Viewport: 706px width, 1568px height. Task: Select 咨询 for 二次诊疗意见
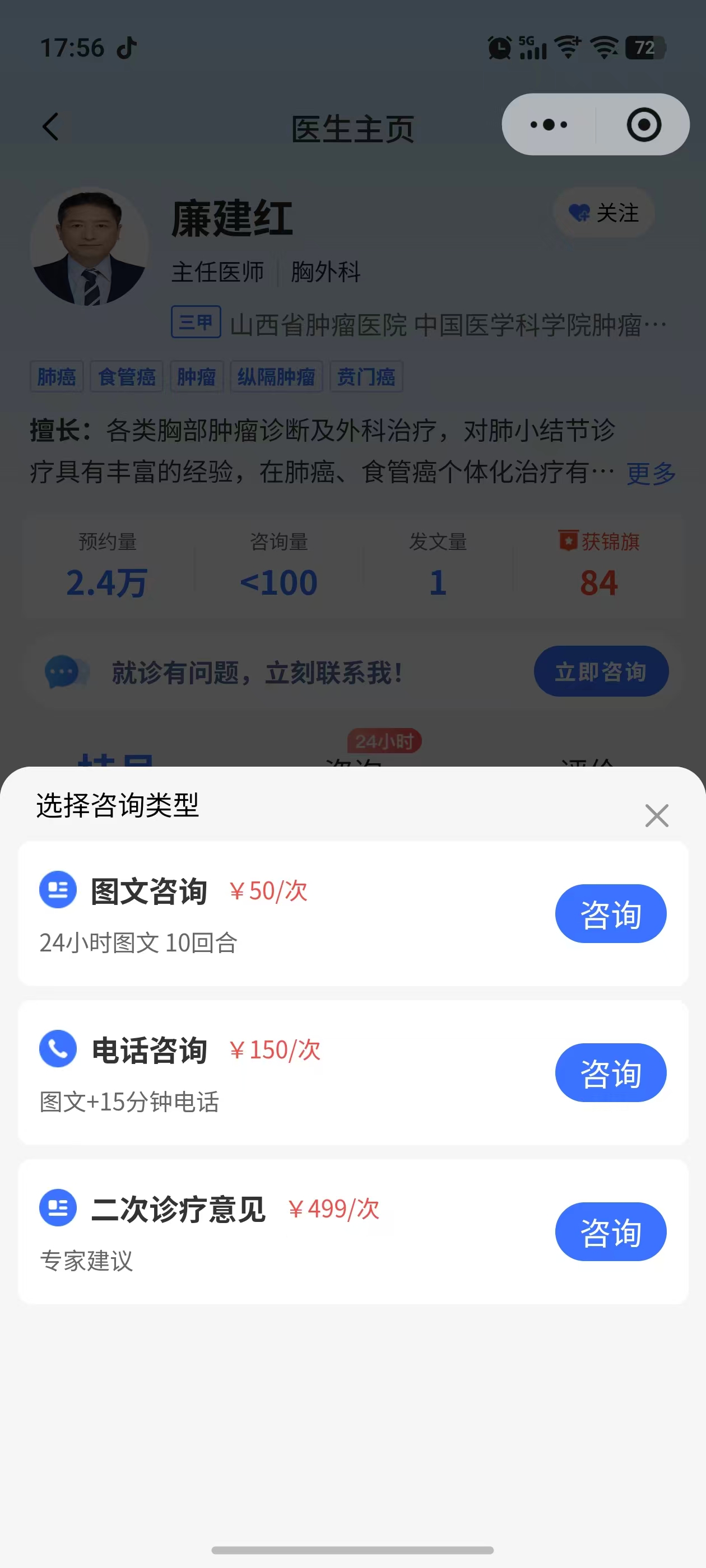point(610,1231)
